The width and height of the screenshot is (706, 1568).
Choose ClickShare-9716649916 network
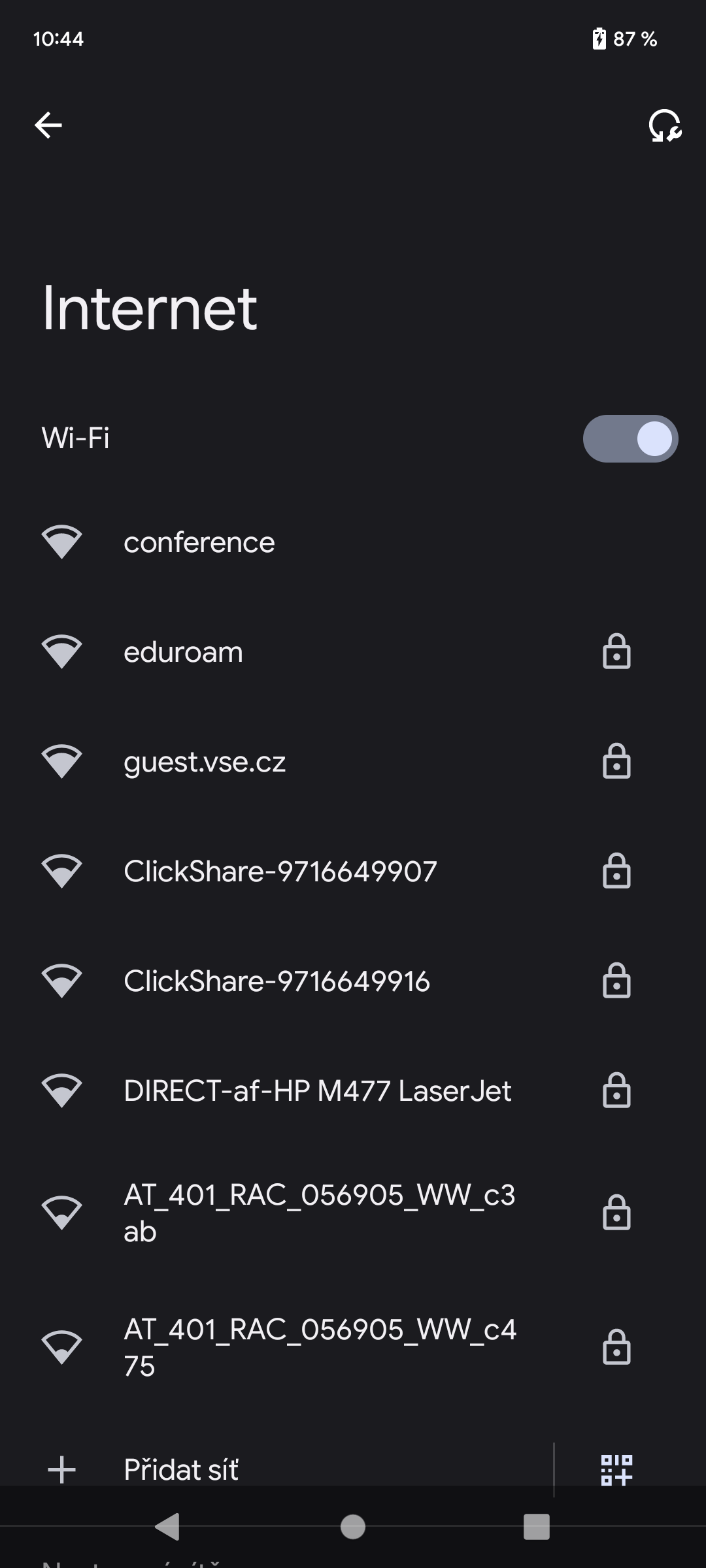tap(277, 981)
